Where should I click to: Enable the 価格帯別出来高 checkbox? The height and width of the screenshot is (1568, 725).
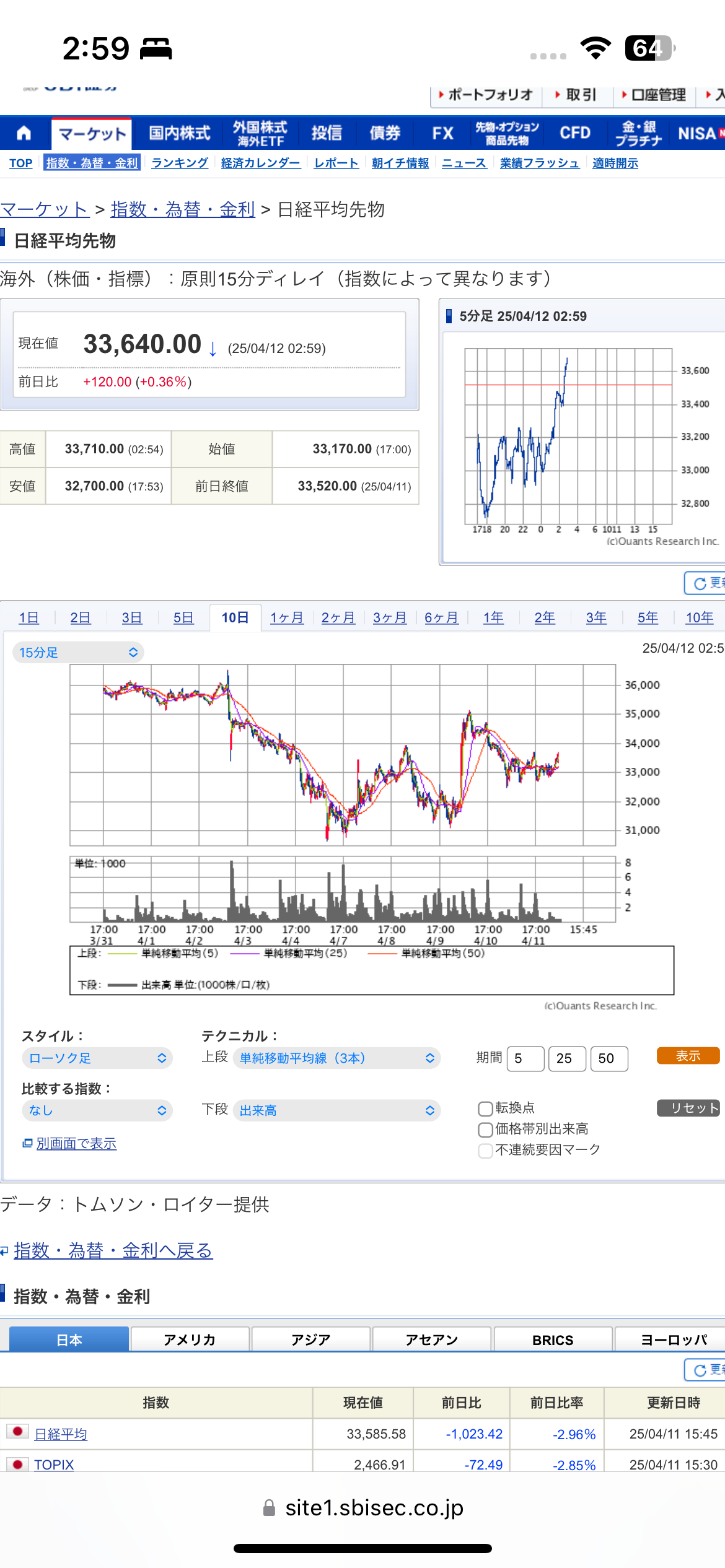485,1130
